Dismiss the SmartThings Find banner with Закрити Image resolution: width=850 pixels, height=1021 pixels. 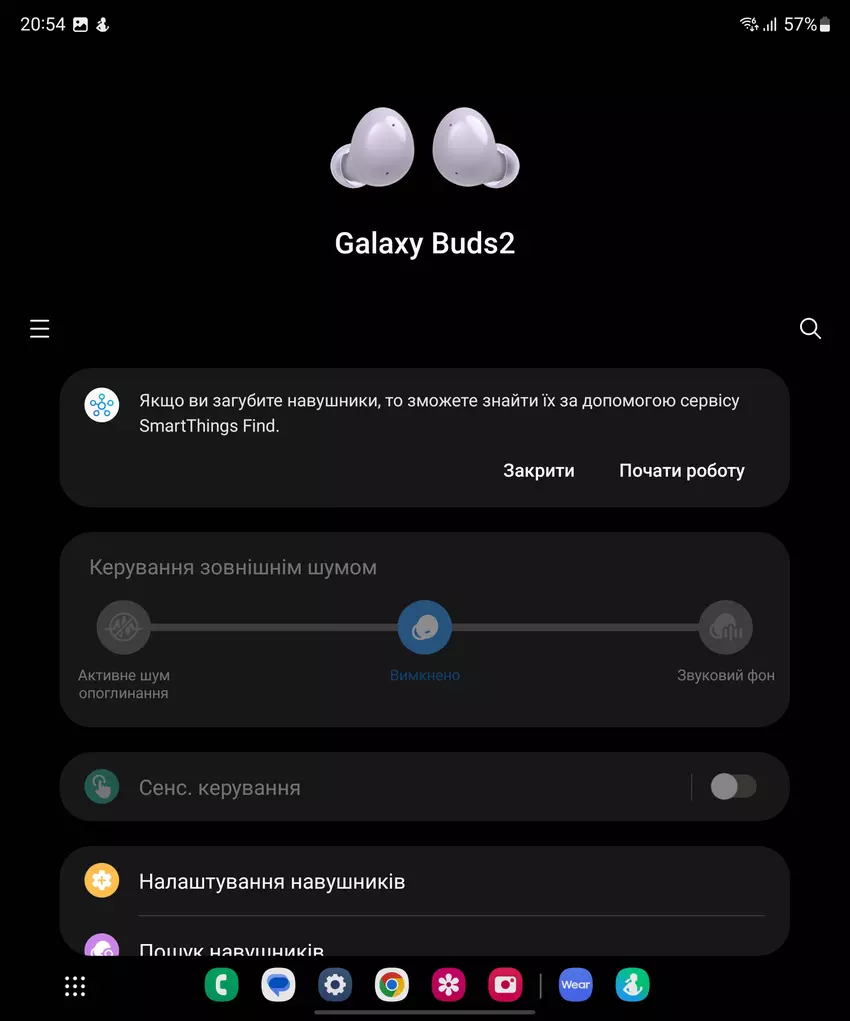pyautogui.click(x=538, y=470)
